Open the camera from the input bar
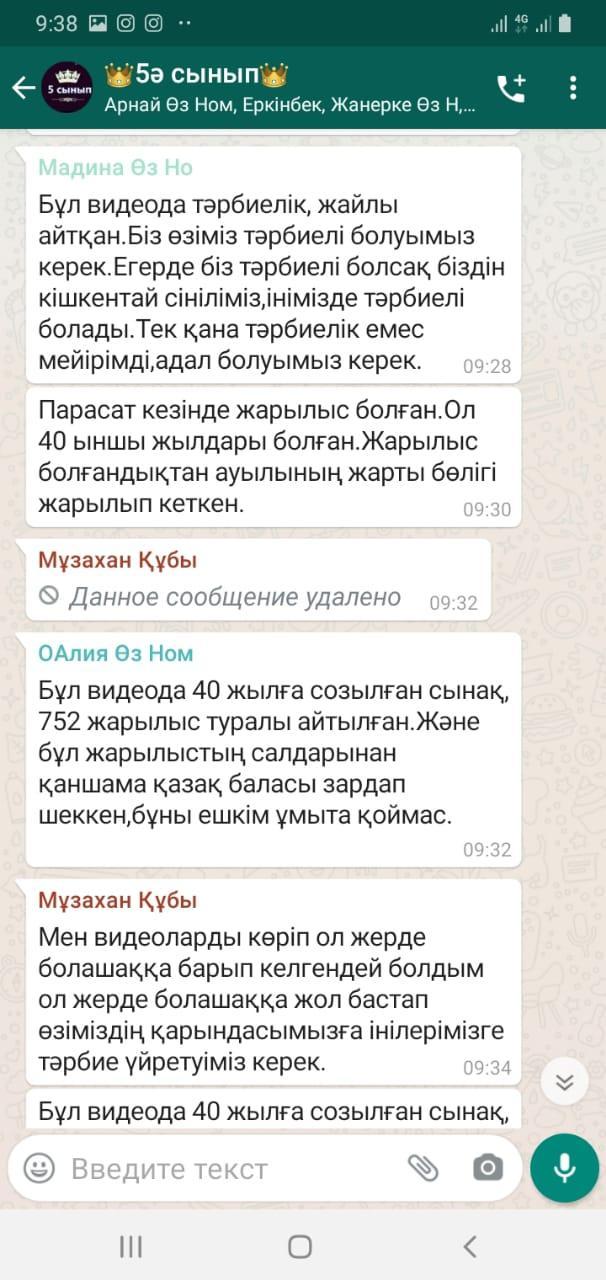The image size is (606, 1280). click(x=487, y=1167)
